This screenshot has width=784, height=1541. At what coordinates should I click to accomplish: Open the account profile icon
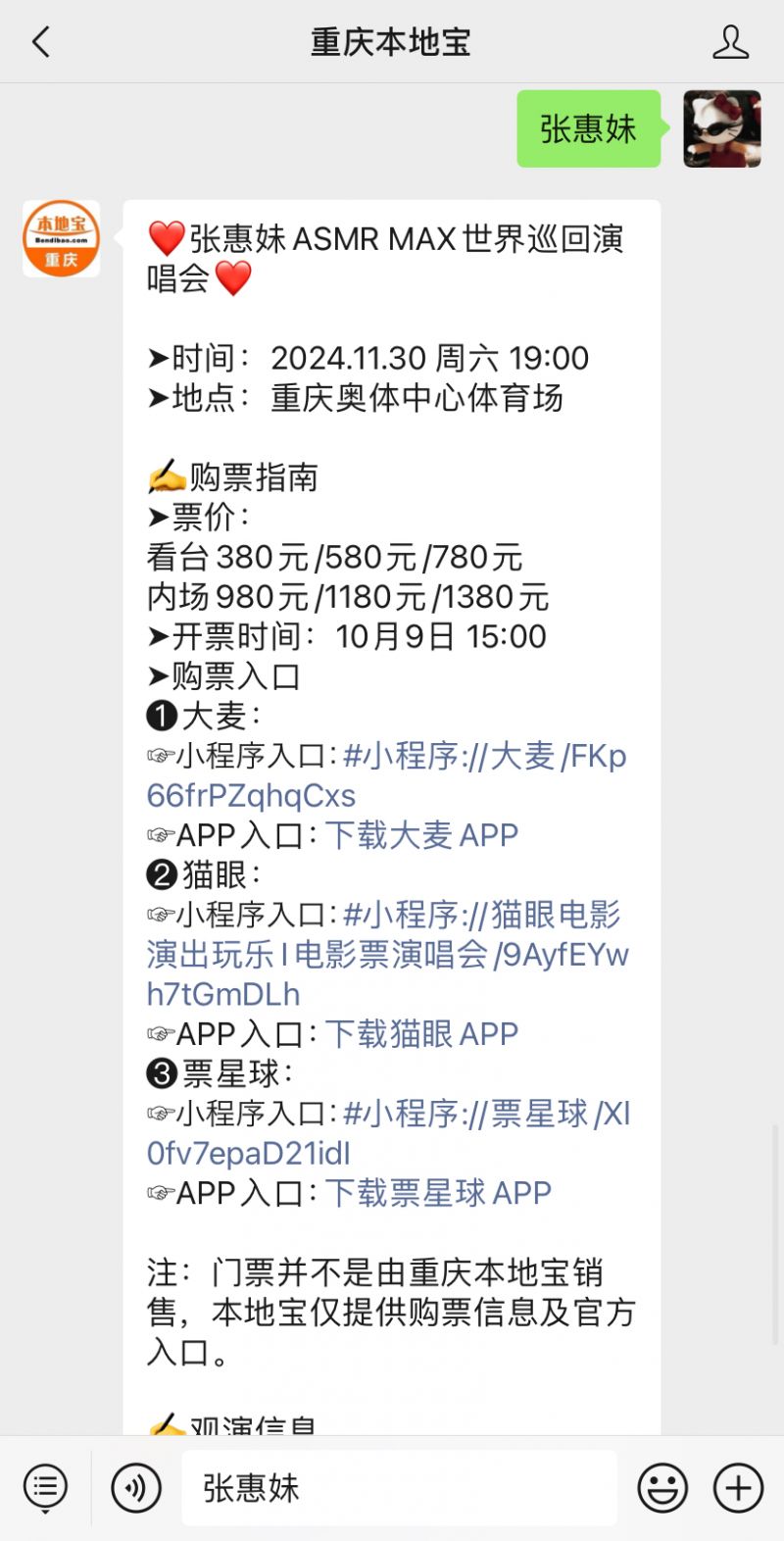pyautogui.click(x=731, y=42)
